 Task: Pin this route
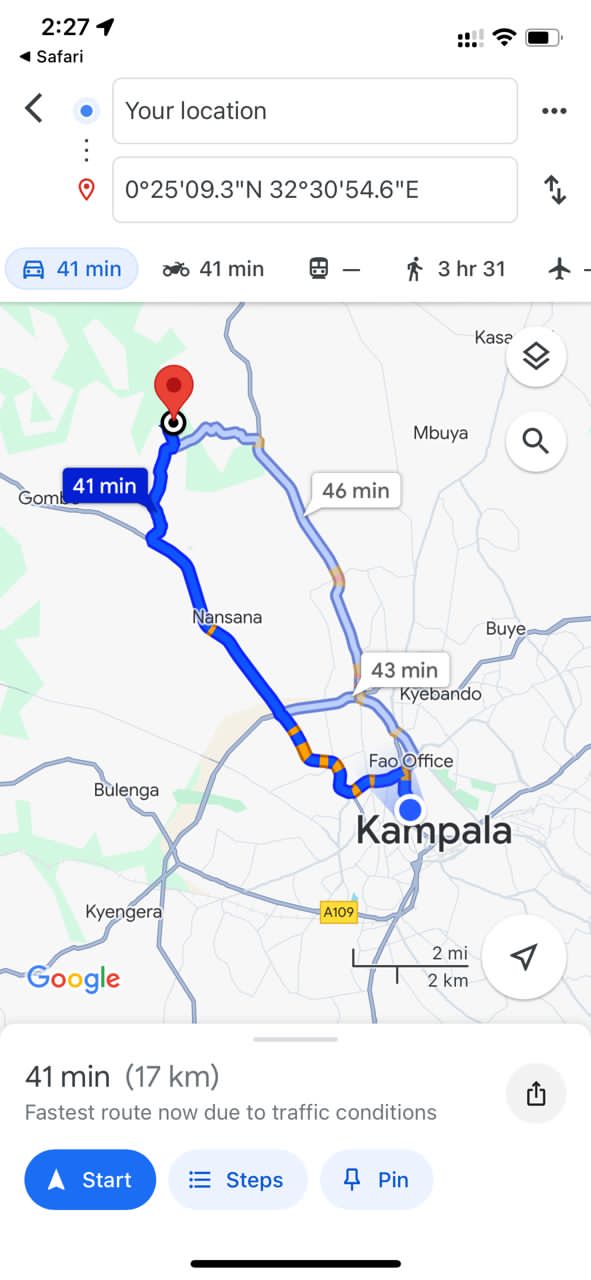pos(376,1180)
